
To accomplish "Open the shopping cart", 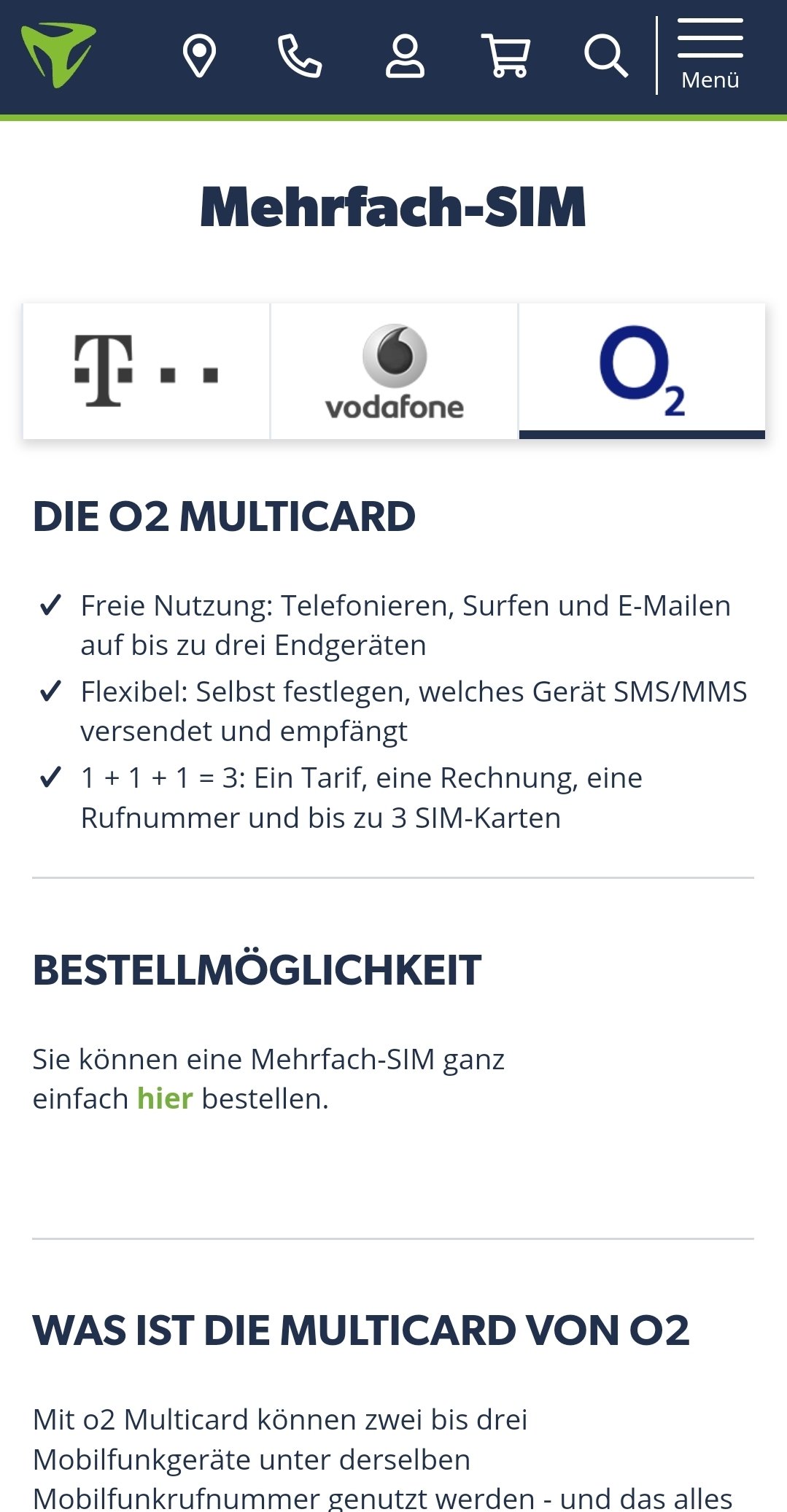I will tap(505, 56).
